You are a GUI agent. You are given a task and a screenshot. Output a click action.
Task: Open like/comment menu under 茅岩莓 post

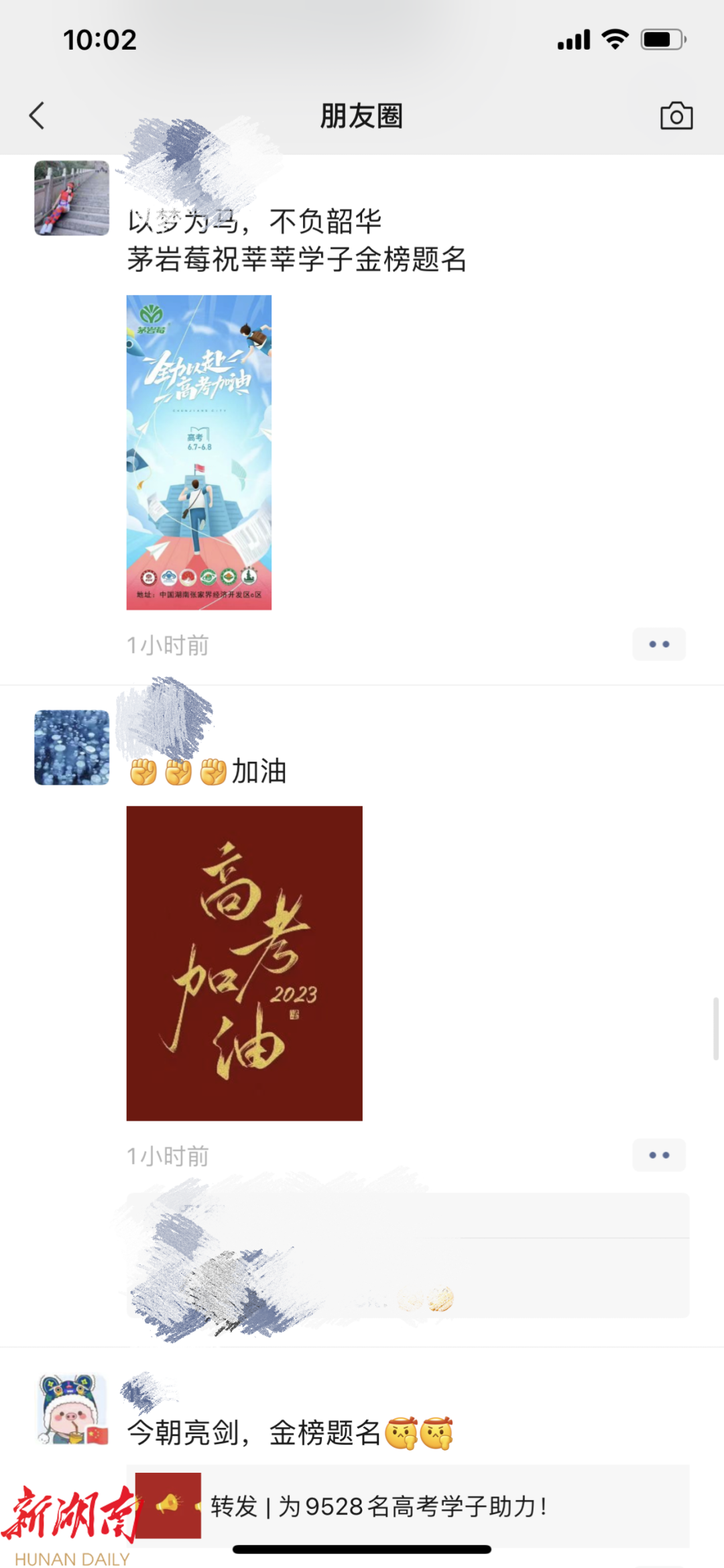(x=658, y=645)
